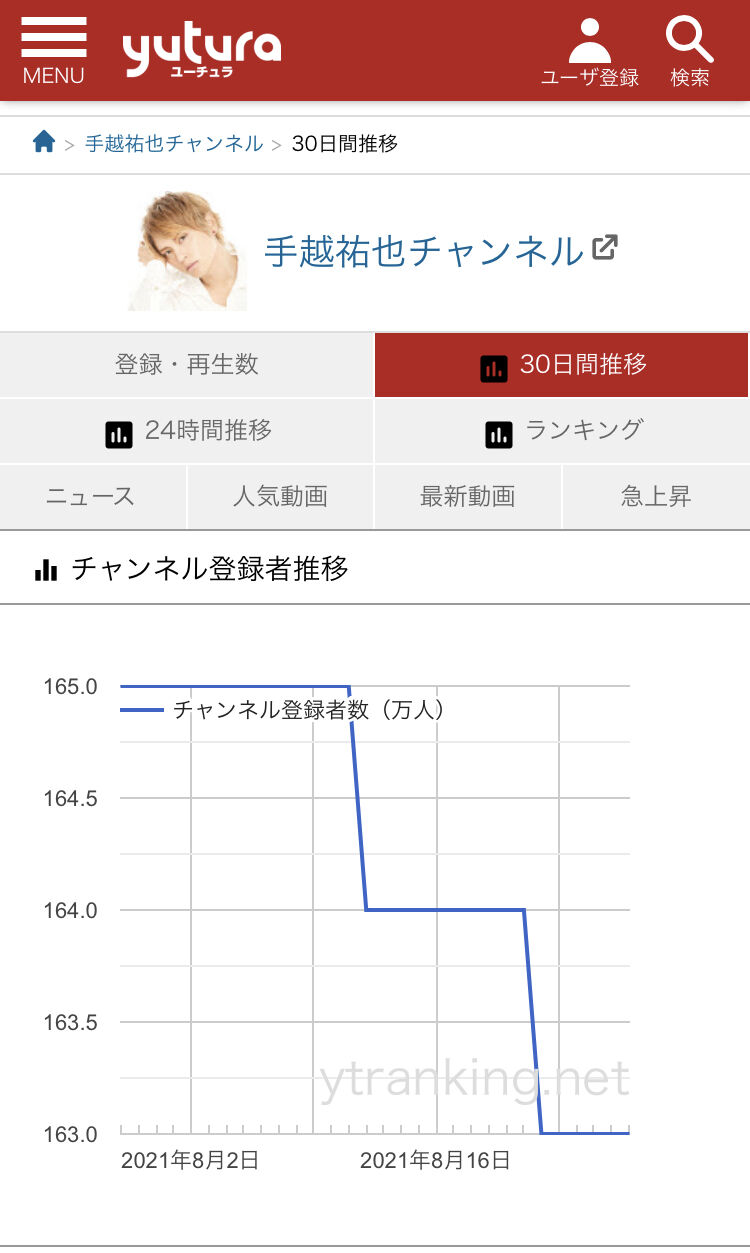
Task: Switch to 24時間推移 tab
Action: (187, 431)
